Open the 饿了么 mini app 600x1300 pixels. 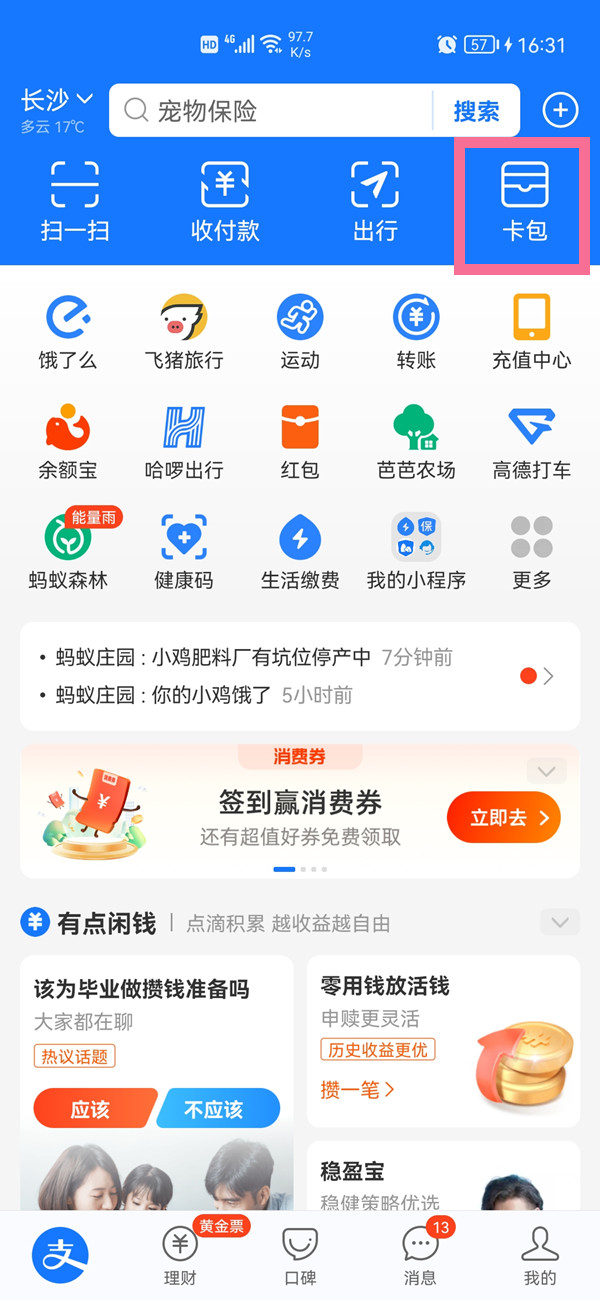click(x=68, y=333)
